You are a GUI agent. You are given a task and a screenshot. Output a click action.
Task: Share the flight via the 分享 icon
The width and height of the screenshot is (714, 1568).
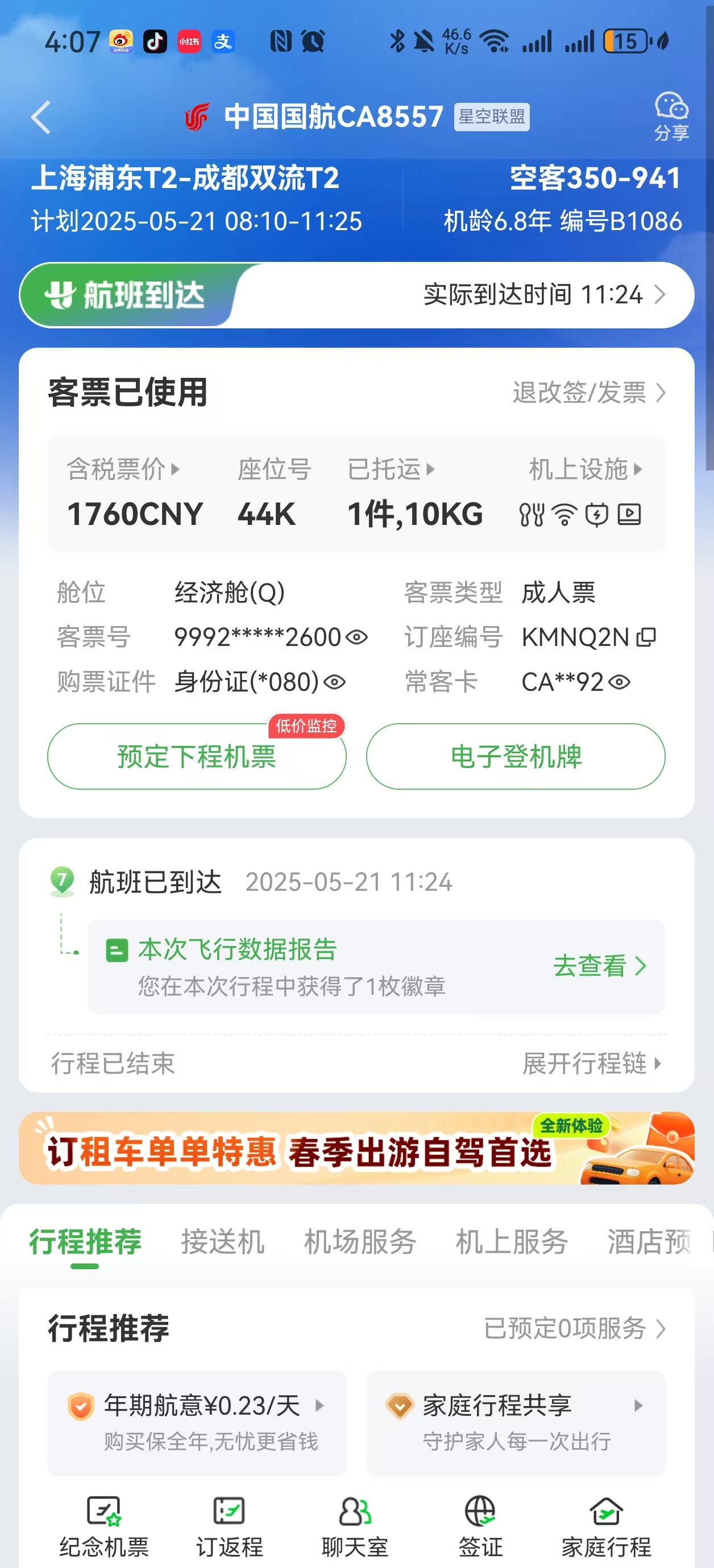(x=671, y=116)
